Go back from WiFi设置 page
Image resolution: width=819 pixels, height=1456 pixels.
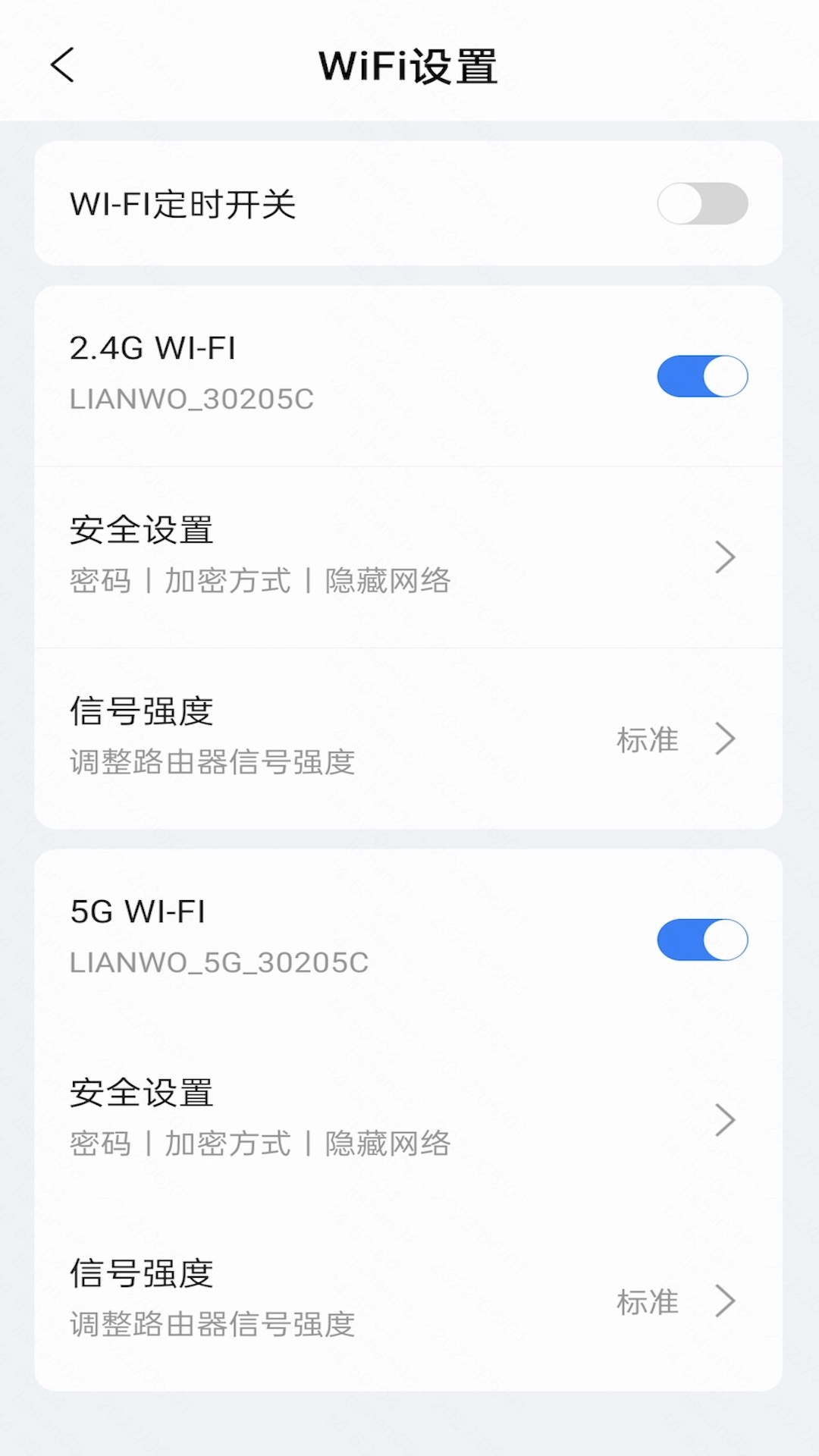pos(64,65)
